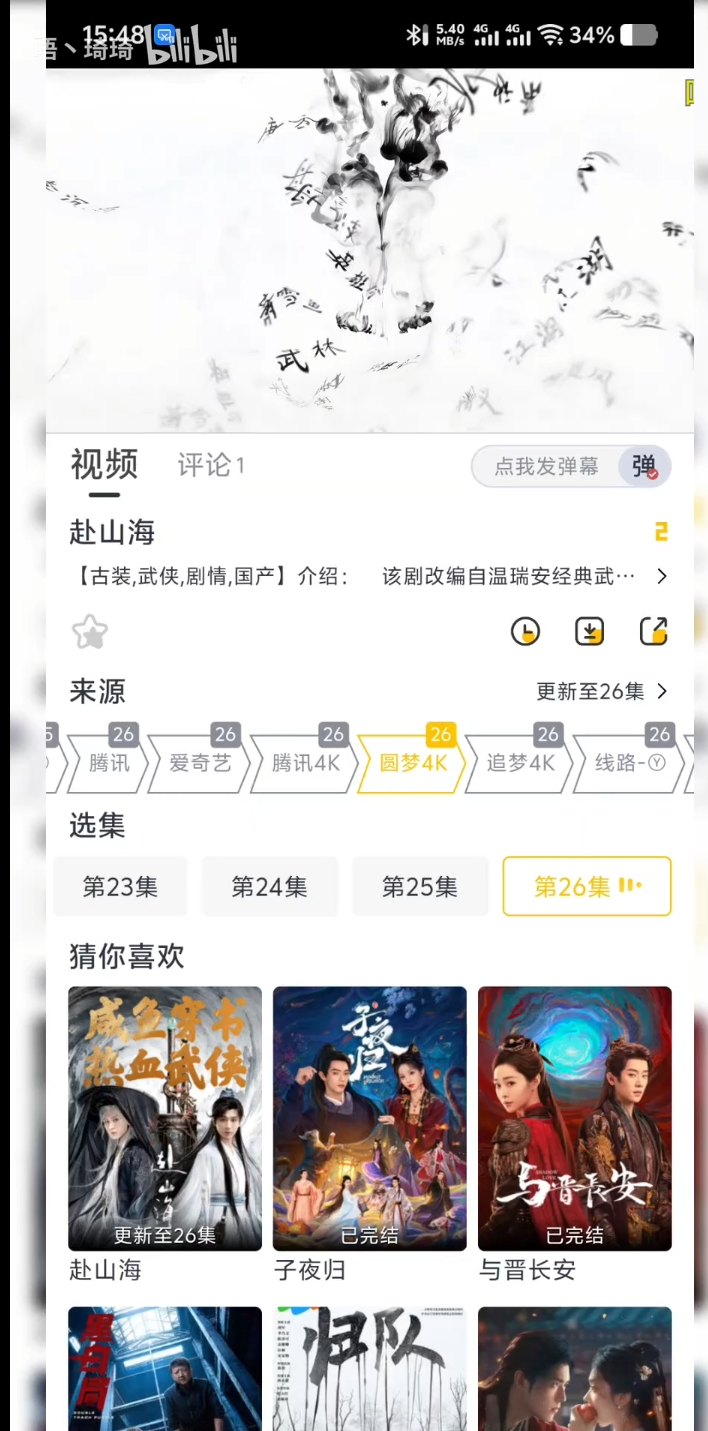Share this video
This screenshot has height=1431, width=708.
[x=653, y=631]
